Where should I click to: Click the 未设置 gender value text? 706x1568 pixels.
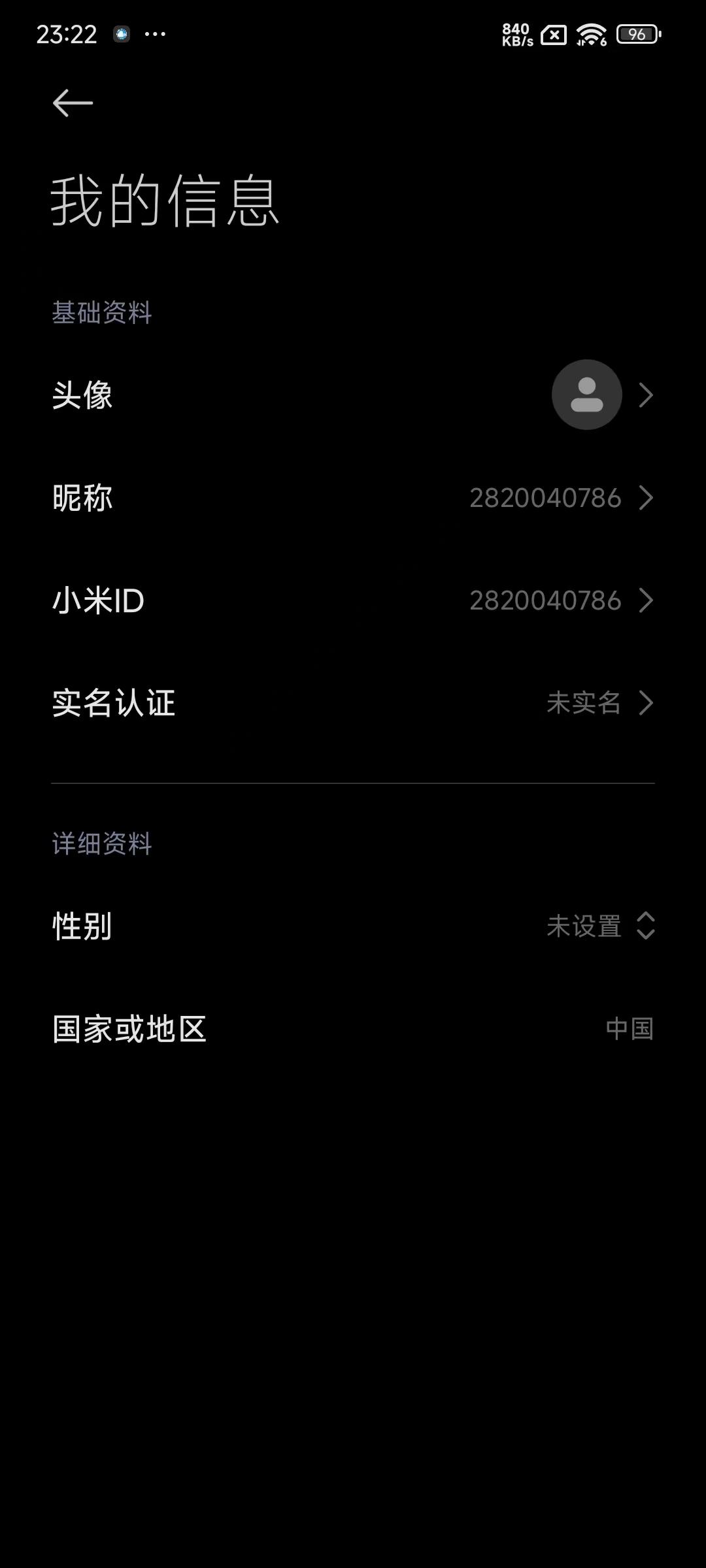[584, 926]
